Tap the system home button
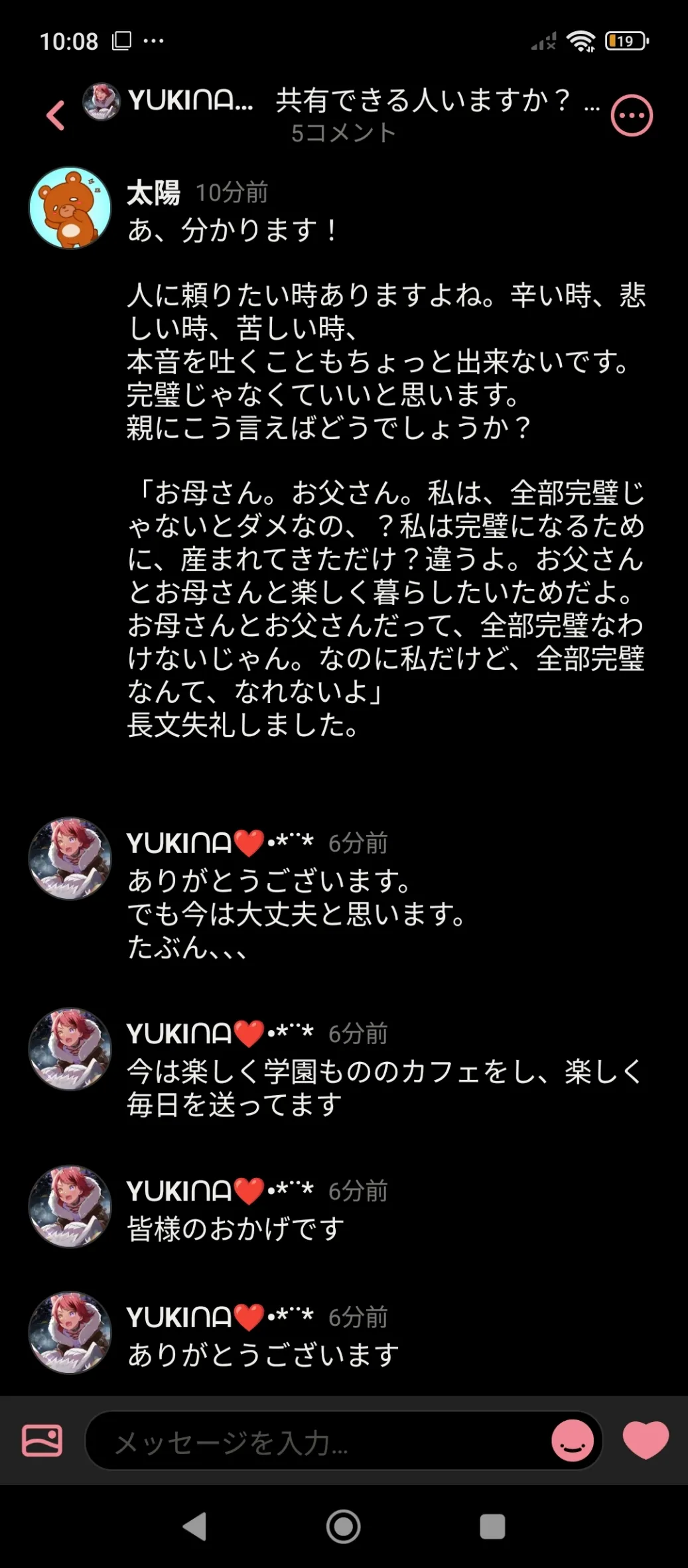The height and width of the screenshot is (1568, 688). coord(343,1526)
